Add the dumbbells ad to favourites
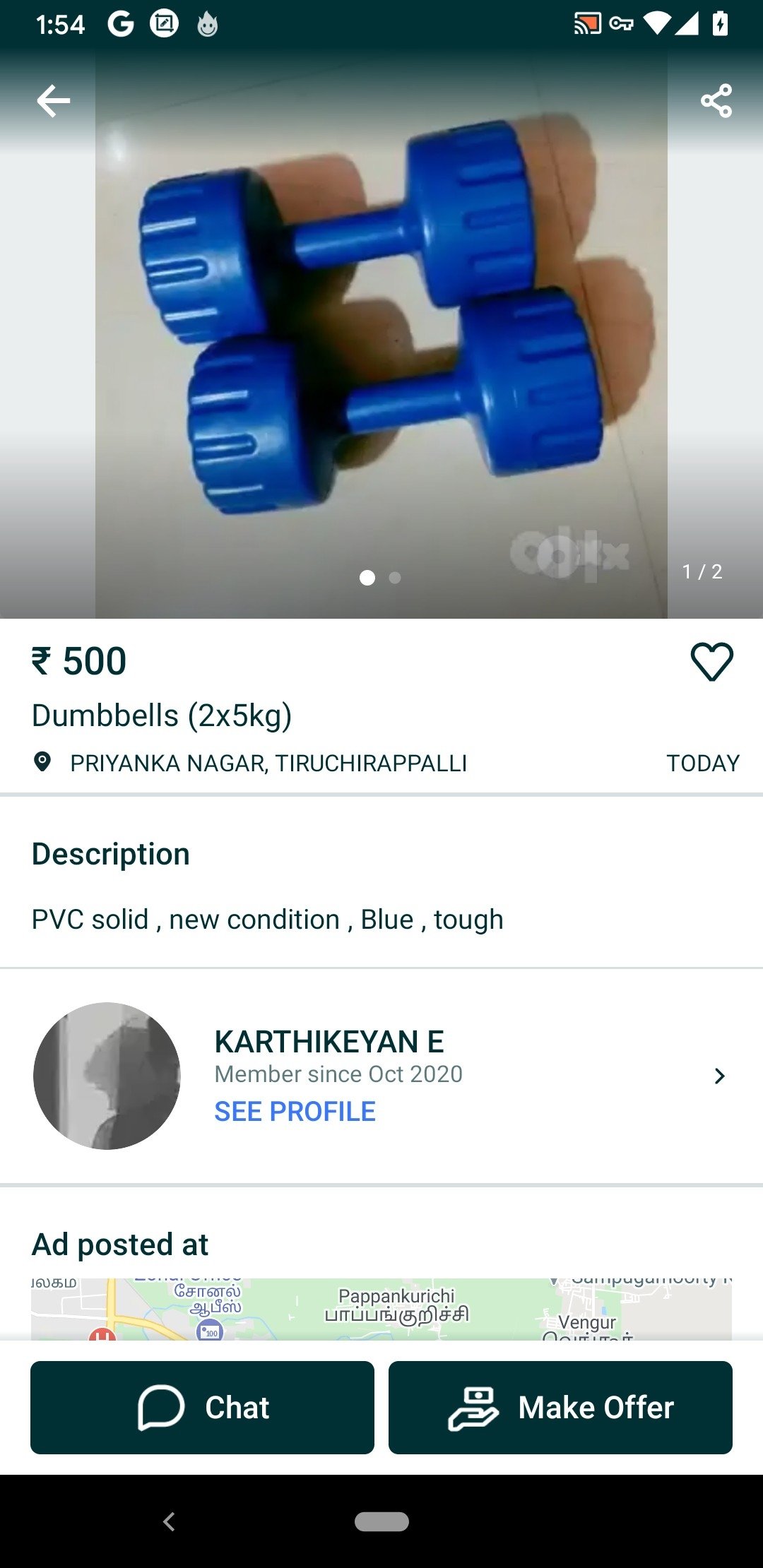The height and width of the screenshot is (1568, 763). [711, 662]
